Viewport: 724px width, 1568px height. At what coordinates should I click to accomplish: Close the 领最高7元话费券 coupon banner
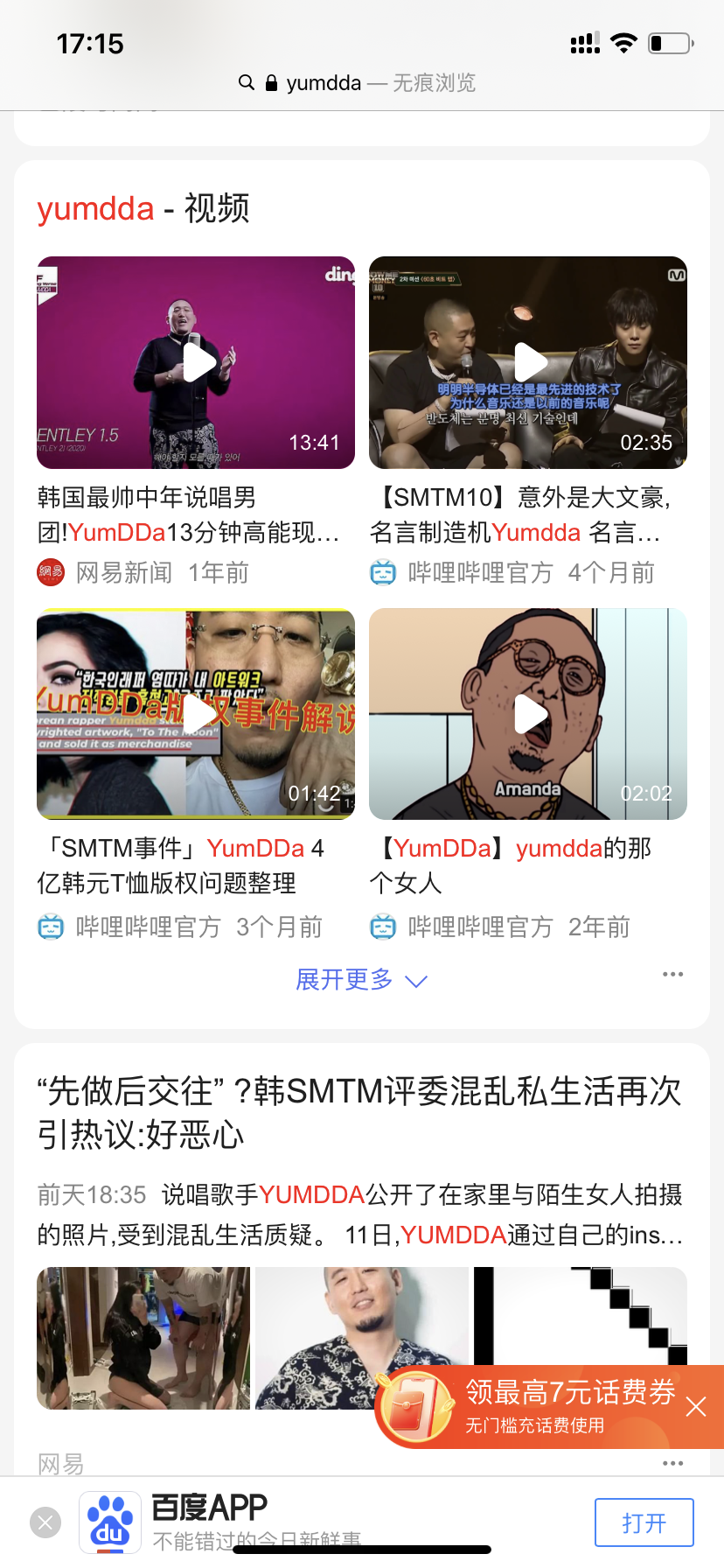[x=696, y=1407]
